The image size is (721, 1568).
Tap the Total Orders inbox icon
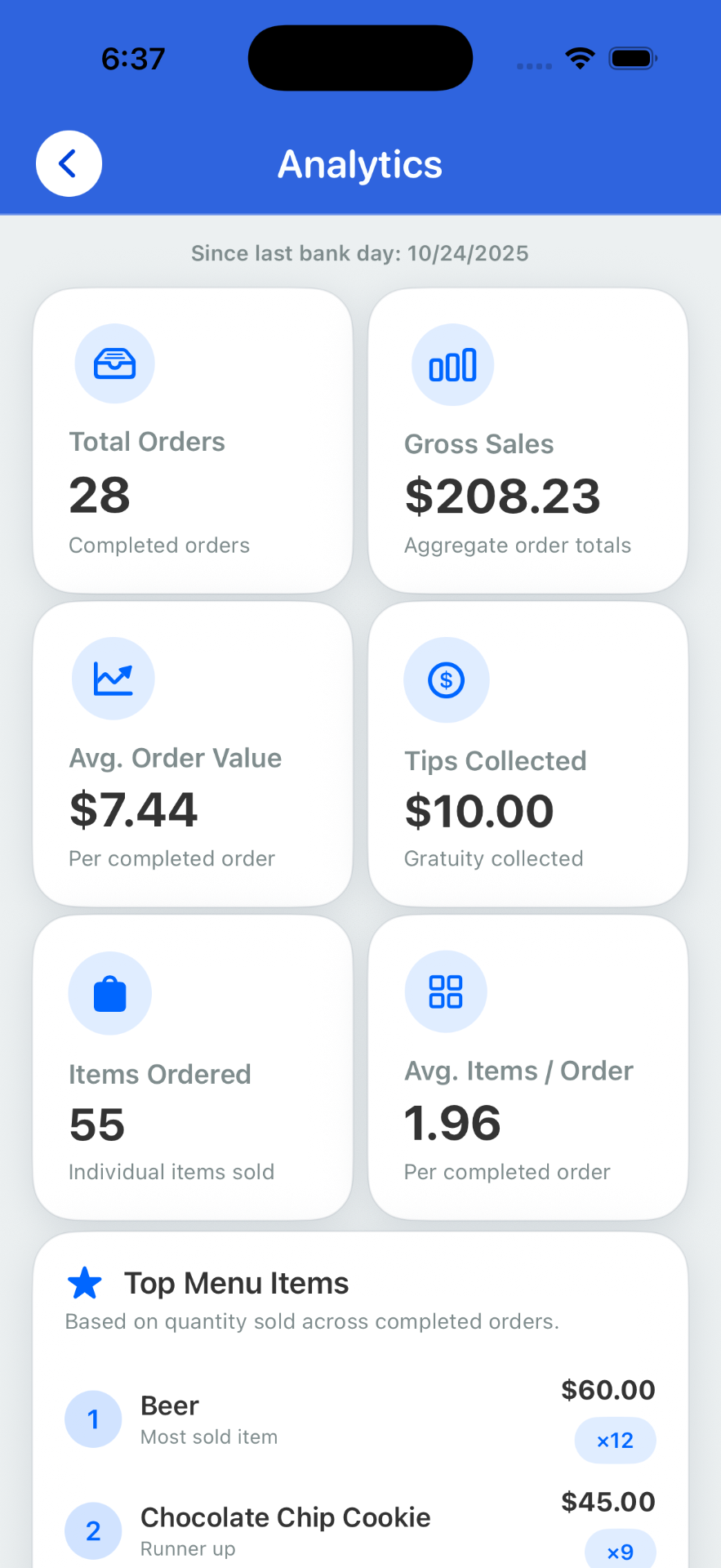[x=114, y=363]
